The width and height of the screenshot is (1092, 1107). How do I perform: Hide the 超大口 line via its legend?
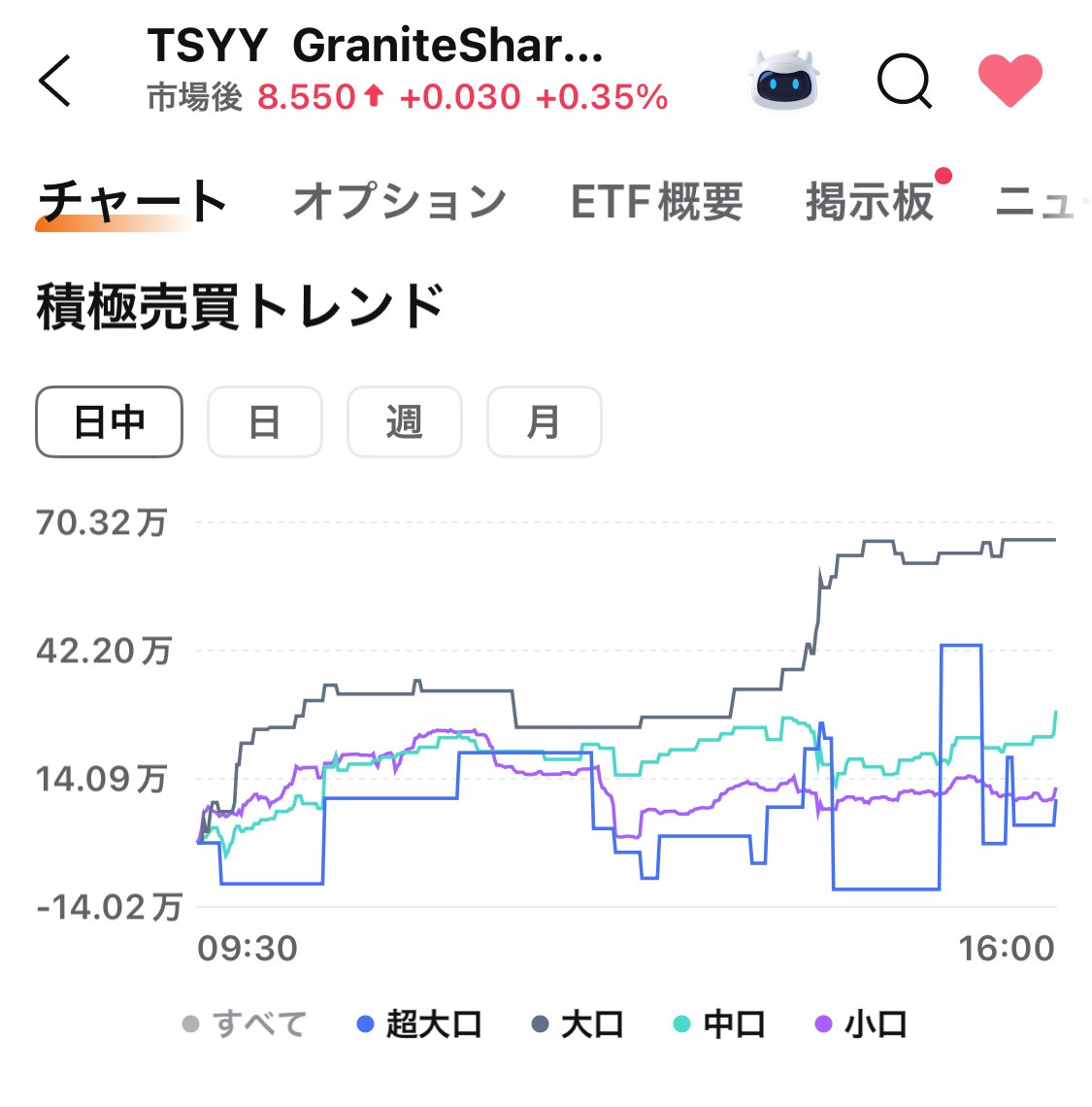coord(422,1023)
